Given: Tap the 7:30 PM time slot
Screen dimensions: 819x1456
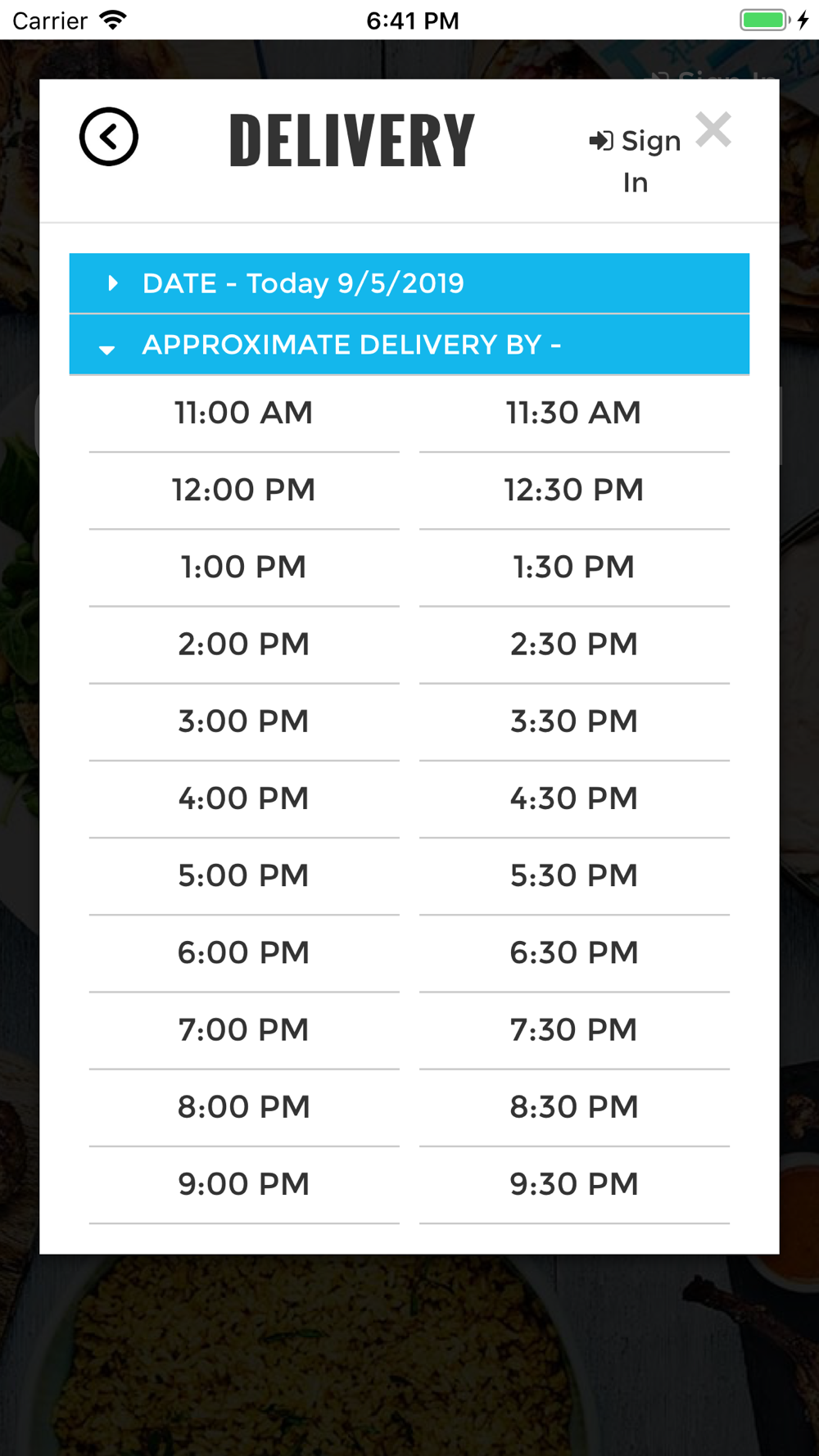Looking at the screenshot, I should 573,1029.
